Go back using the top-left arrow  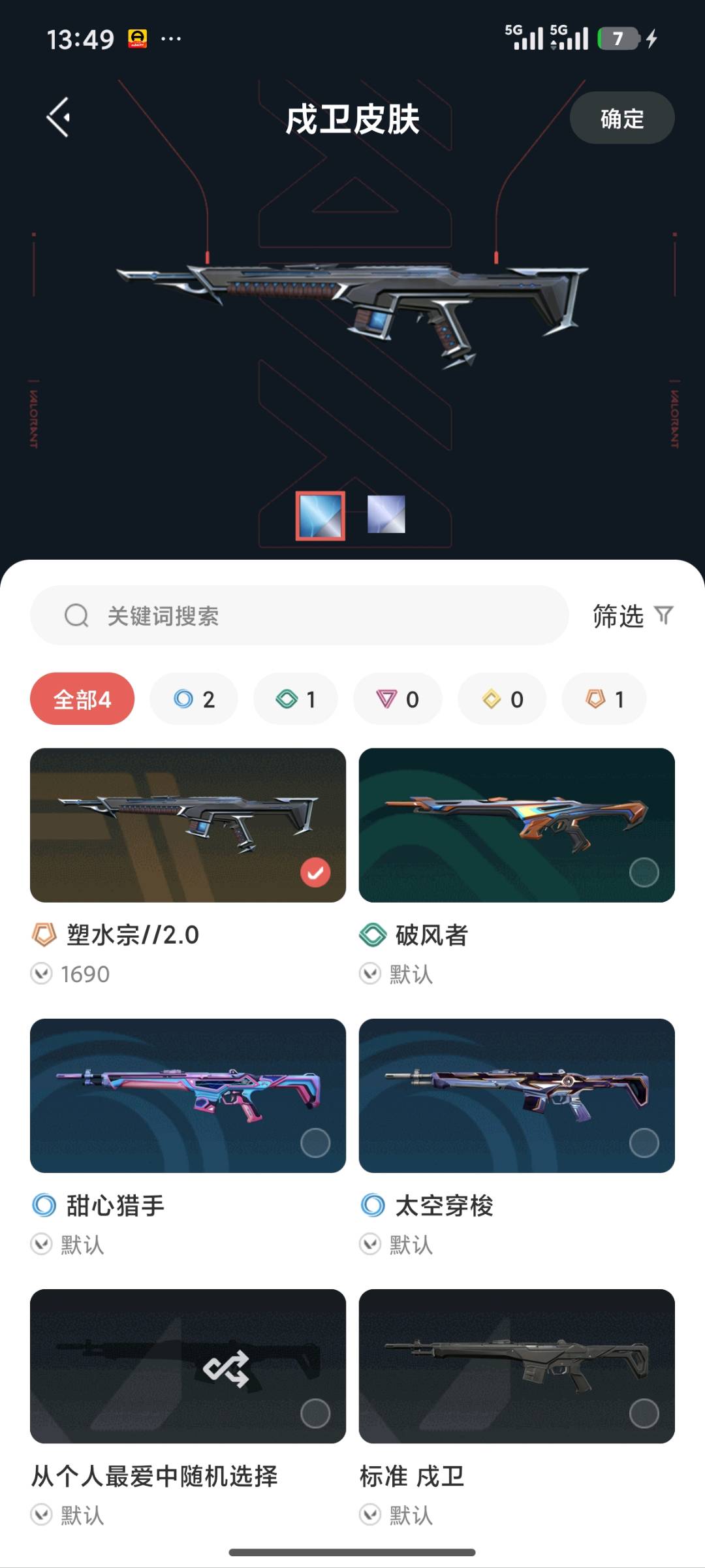(58, 118)
